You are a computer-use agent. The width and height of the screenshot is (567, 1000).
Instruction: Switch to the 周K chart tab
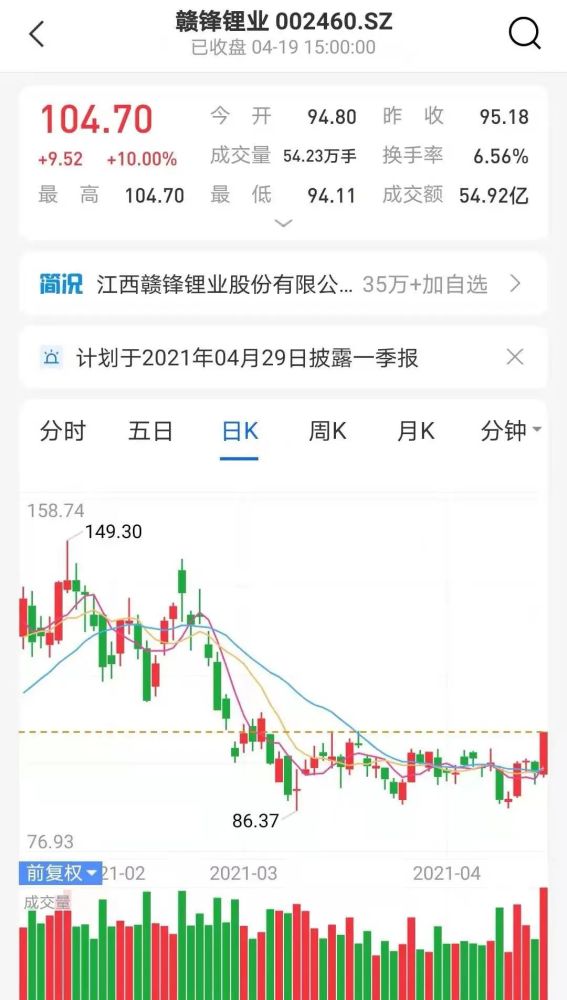[327, 432]
